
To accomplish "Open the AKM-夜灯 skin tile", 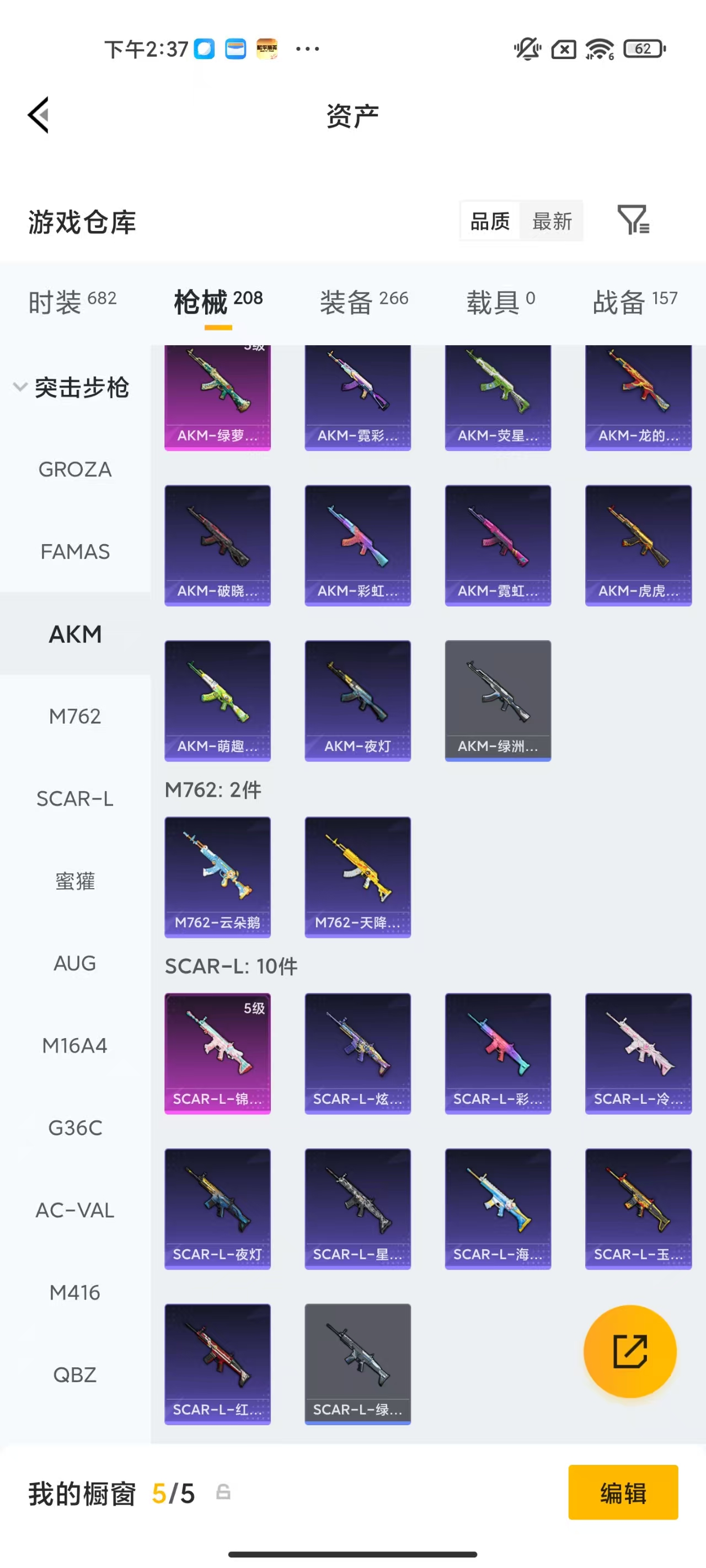I will [x=357, y=700].
